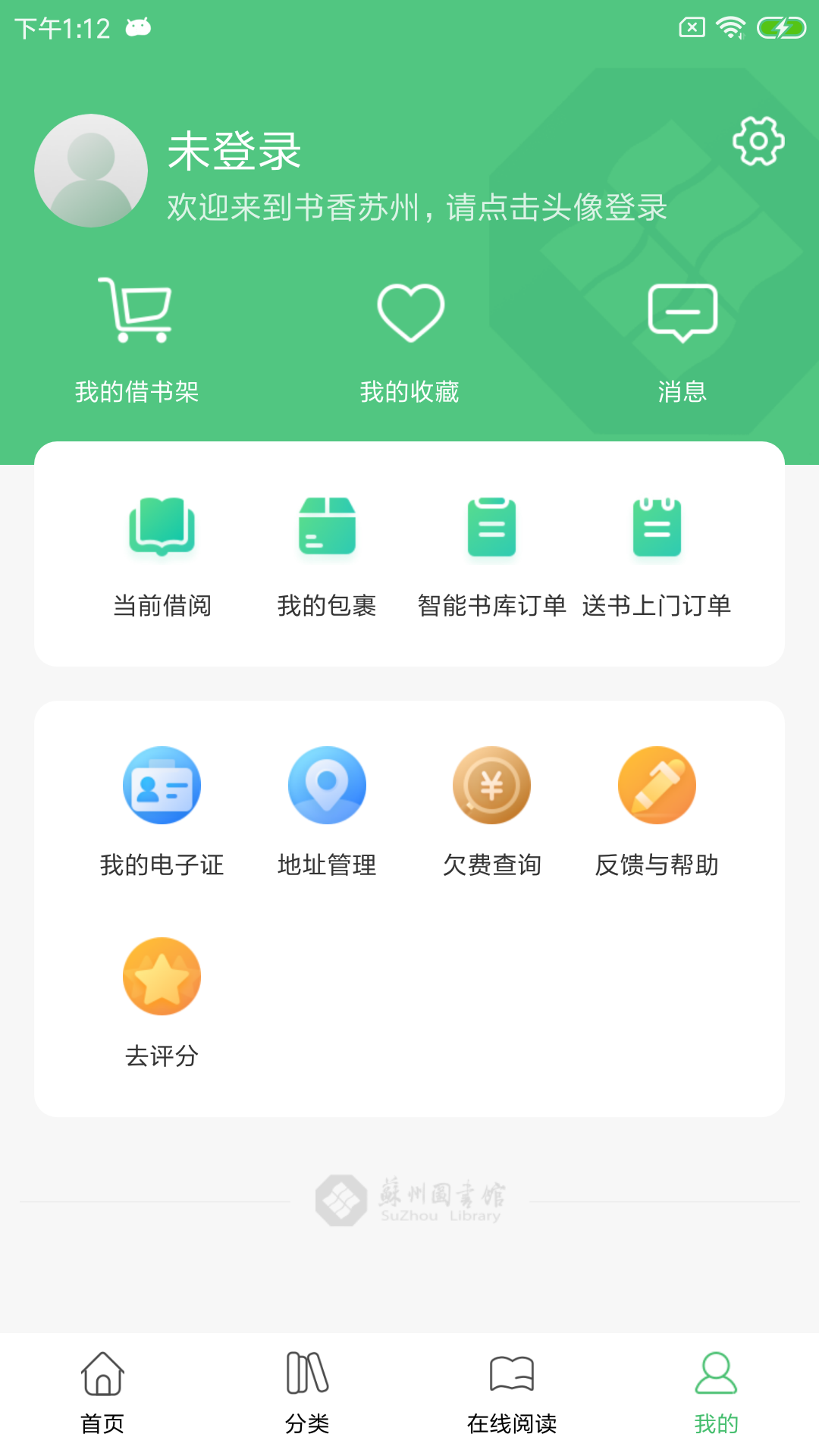Open 地址管理 (address management) icon
The image size is (819, 1456).
point(327,785)
